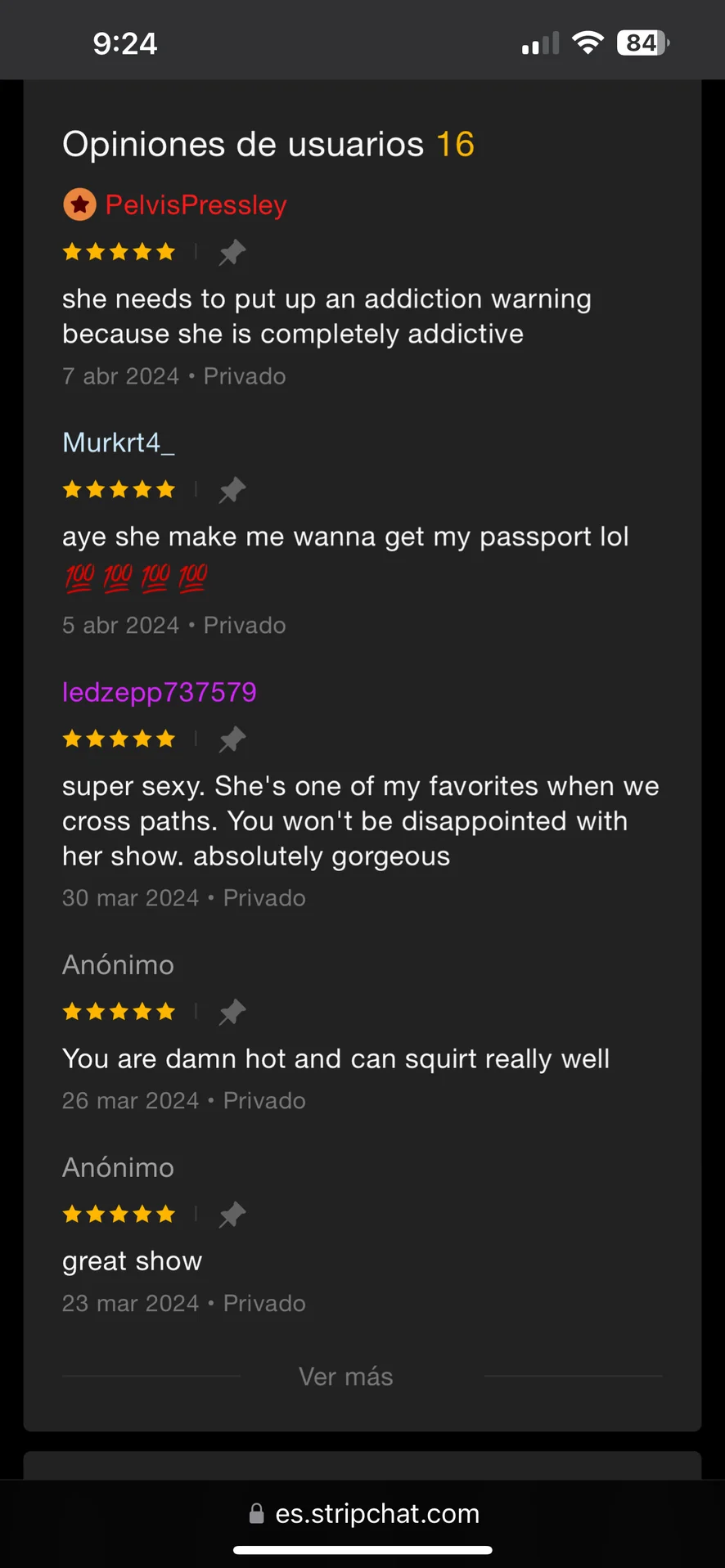Tap the pin icon on ledzepp737579's review

(232, 739)
